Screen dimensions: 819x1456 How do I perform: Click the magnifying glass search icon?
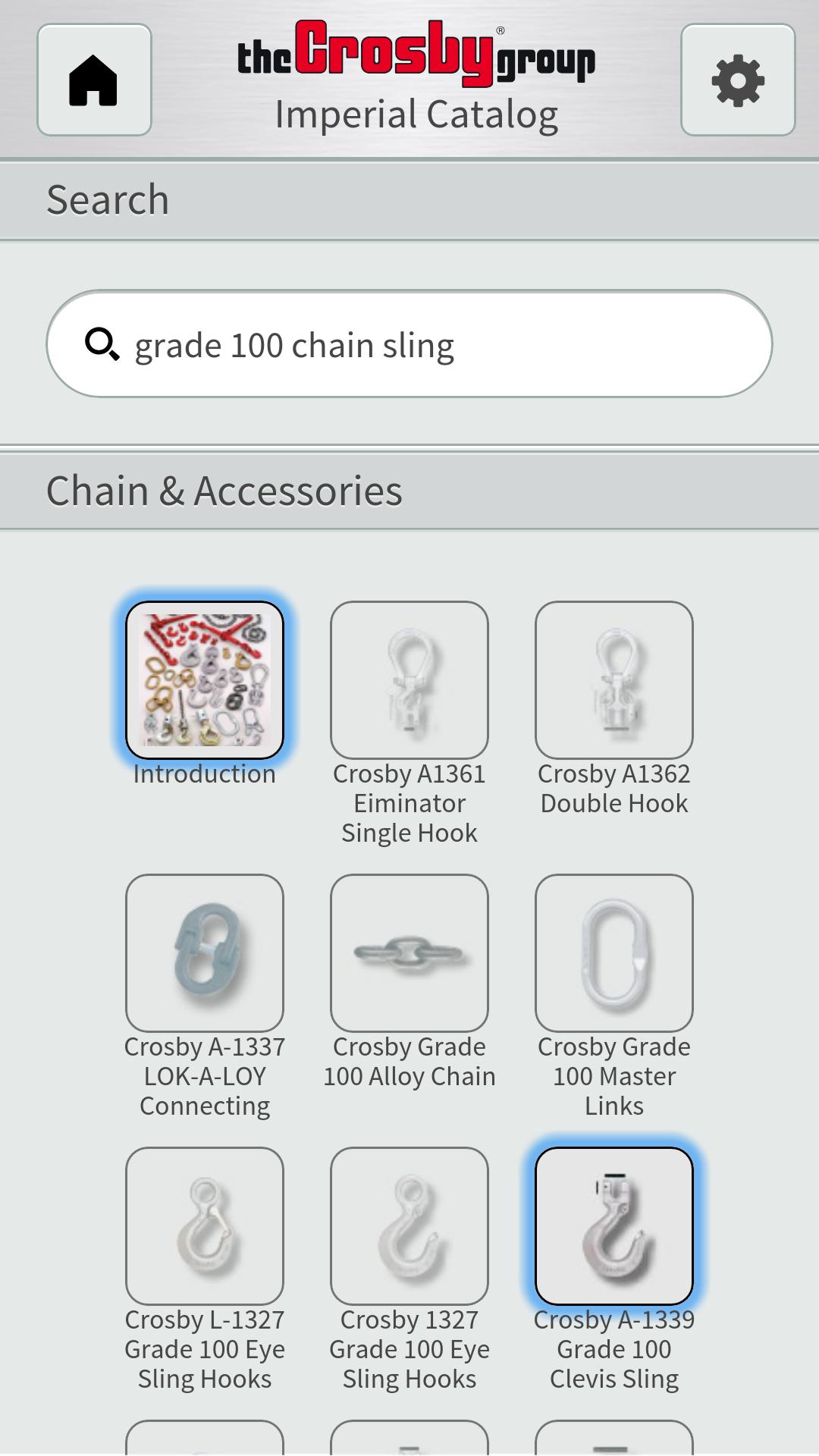coord(102,345)
